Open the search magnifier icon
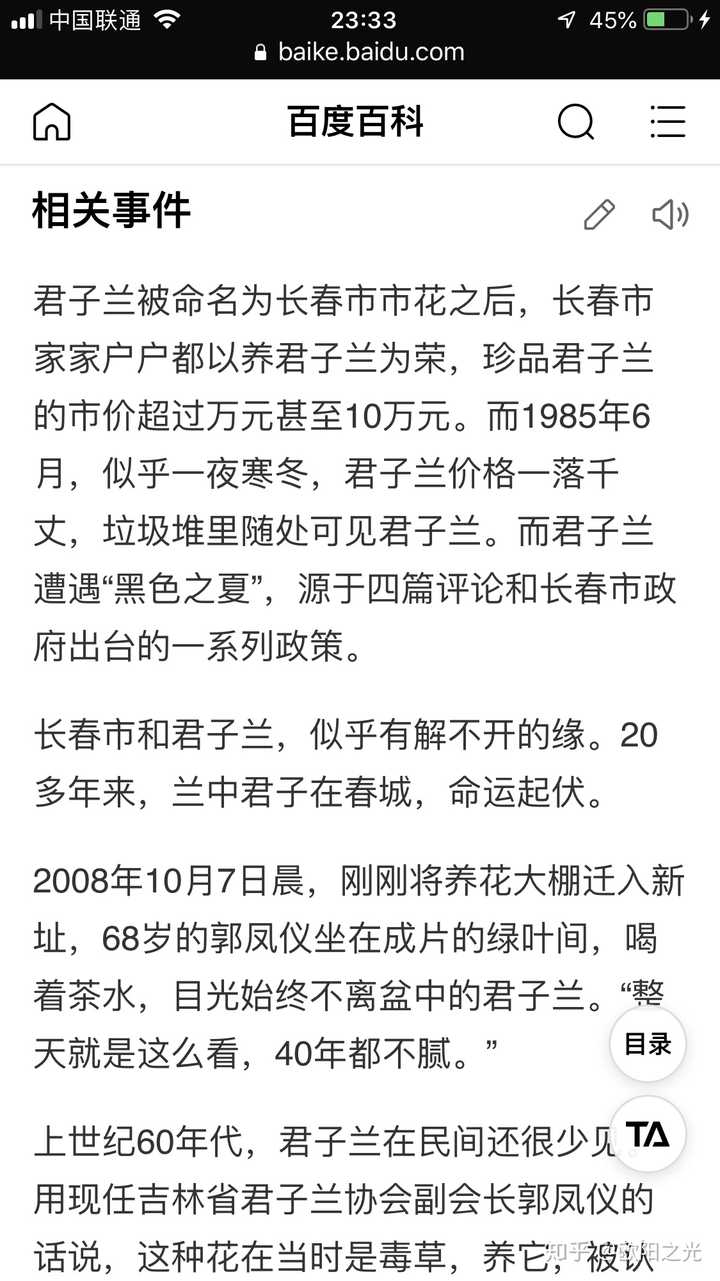The height and width of the screenshot is (1281, 720). coord(576,122)
